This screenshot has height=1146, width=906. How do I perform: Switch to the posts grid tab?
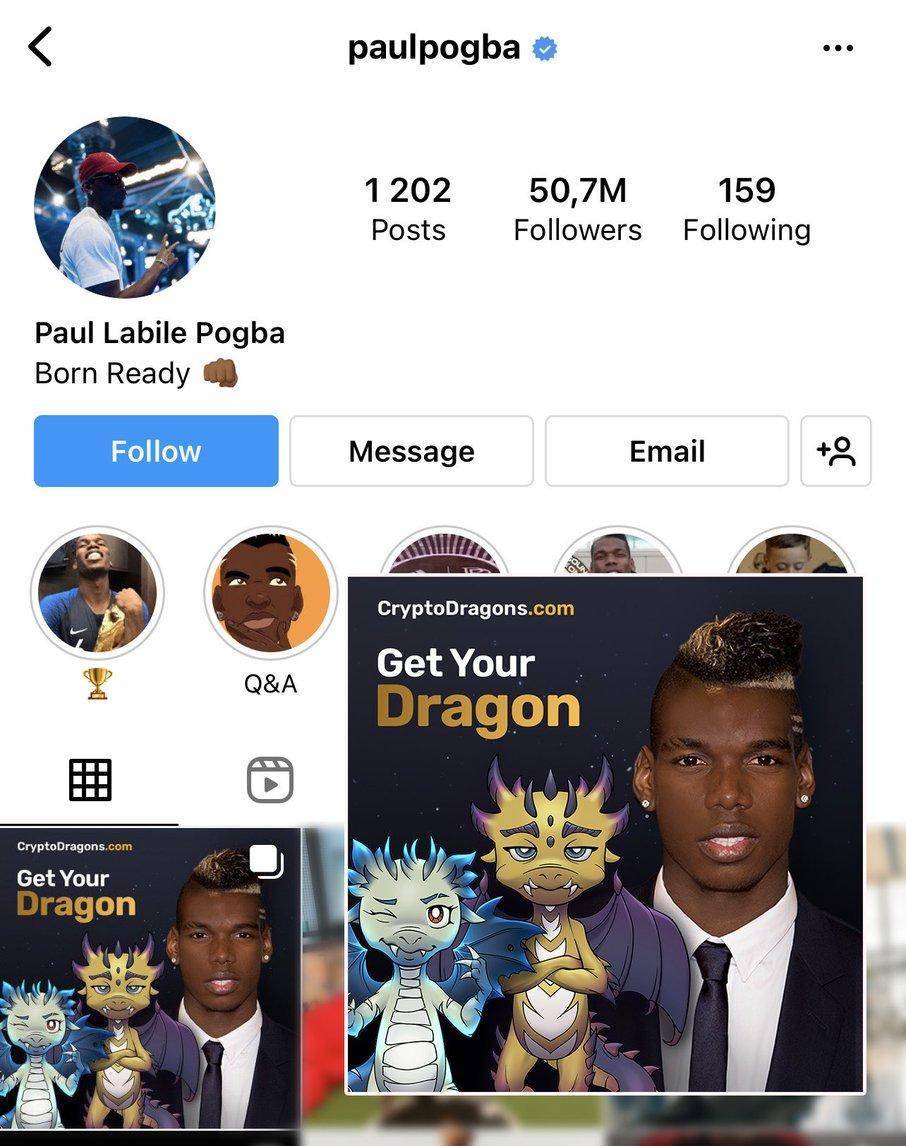(x=90, y=780)
